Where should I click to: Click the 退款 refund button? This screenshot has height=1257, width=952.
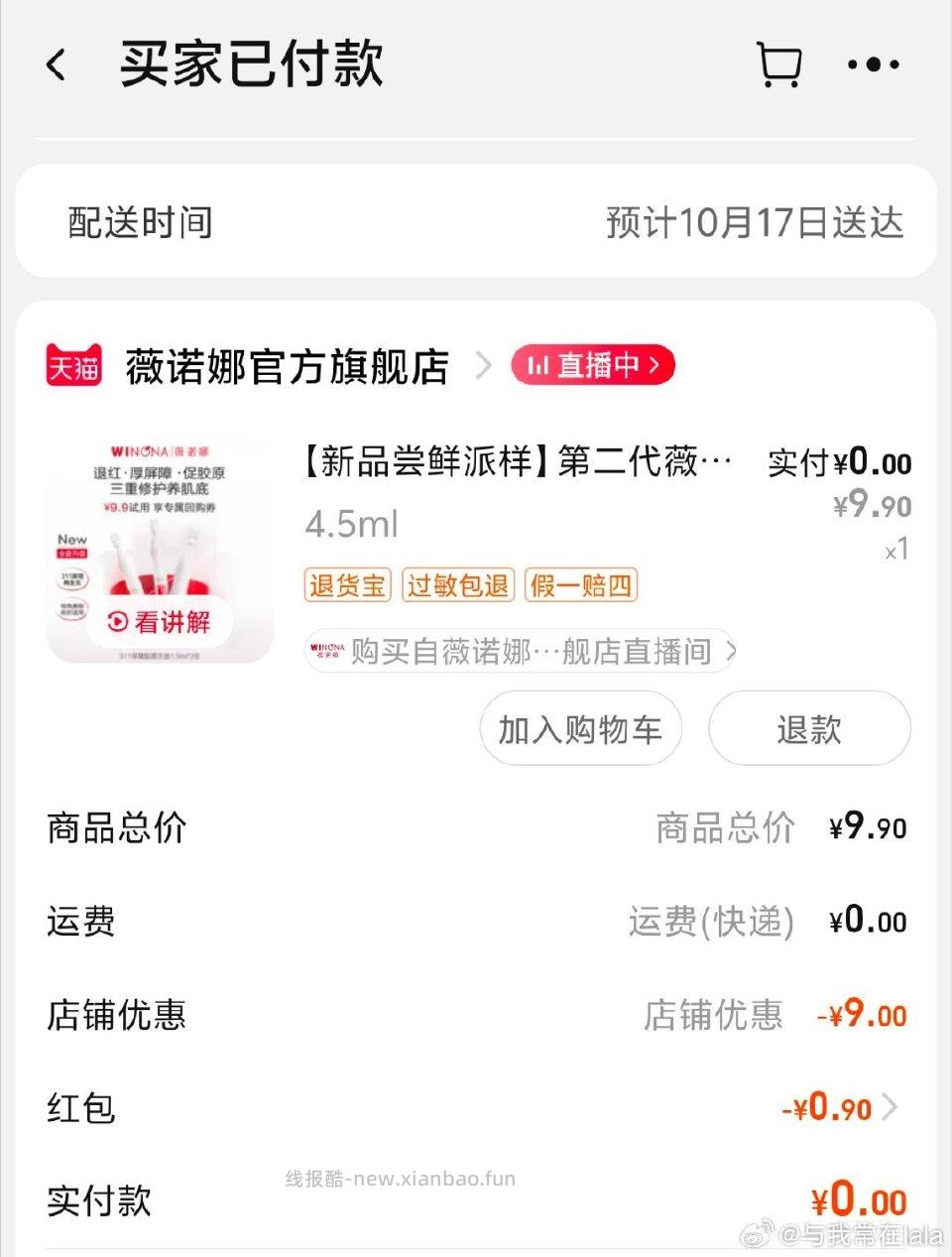tap(808, 728)
